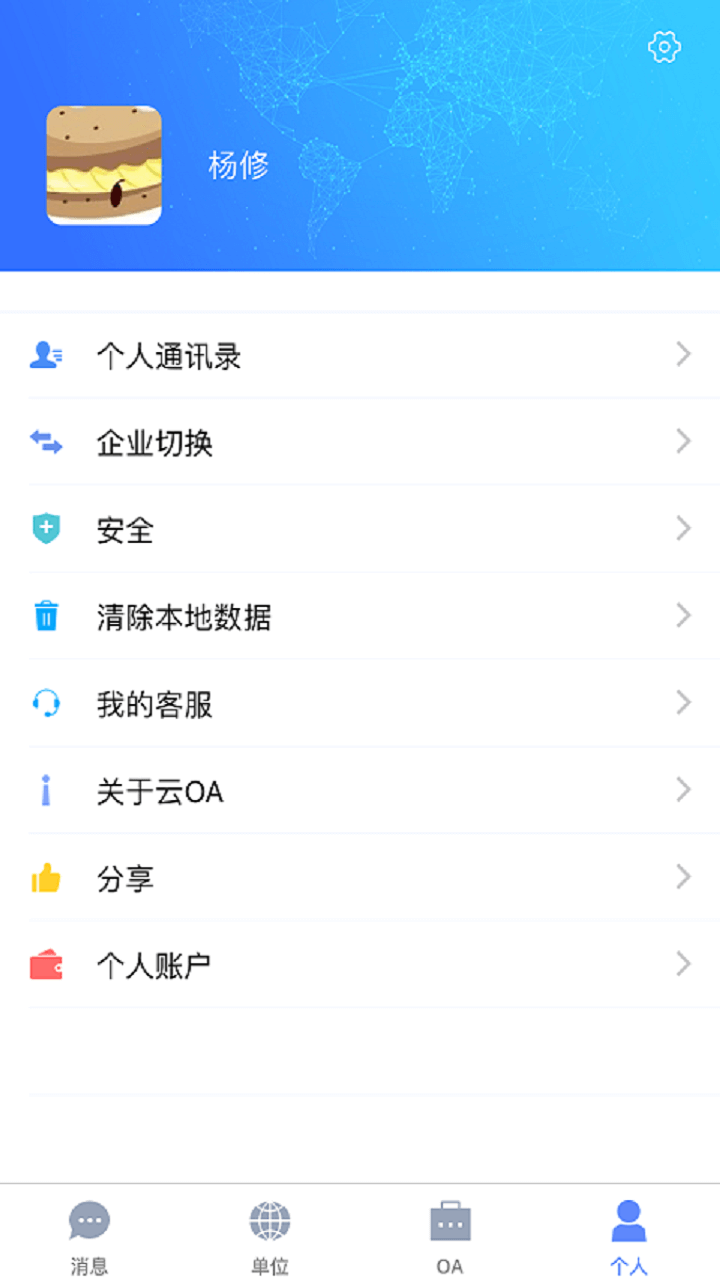The image size is (720, 1280).
Task: Open the 分享 share option
Action: pyautogui.click(x=360, y=878)
